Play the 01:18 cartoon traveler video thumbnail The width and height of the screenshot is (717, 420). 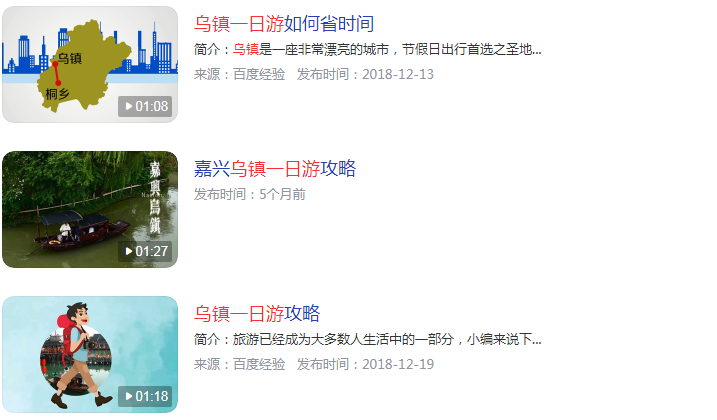coord(90,354)
